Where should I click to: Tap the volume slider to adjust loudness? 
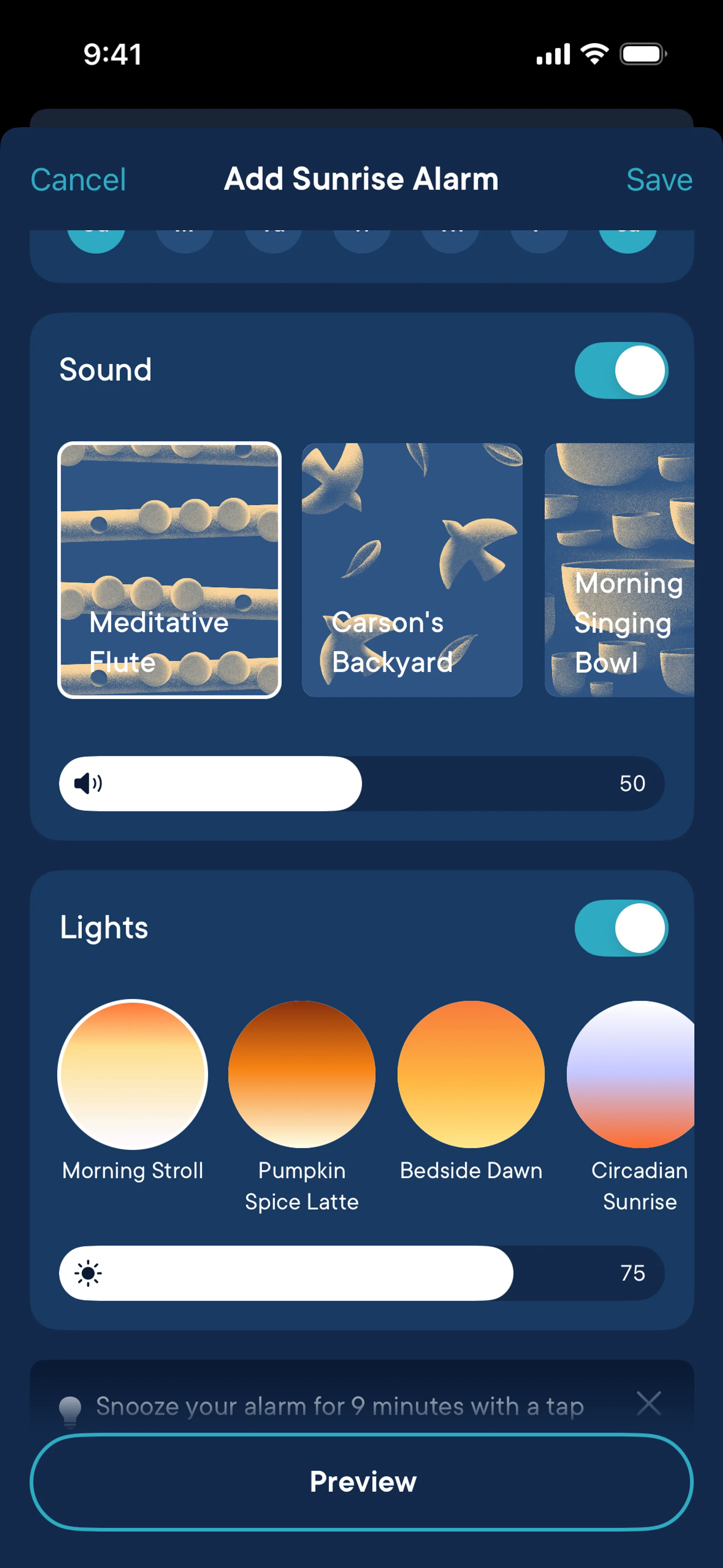pyautogui.click(x=361, y=783)
